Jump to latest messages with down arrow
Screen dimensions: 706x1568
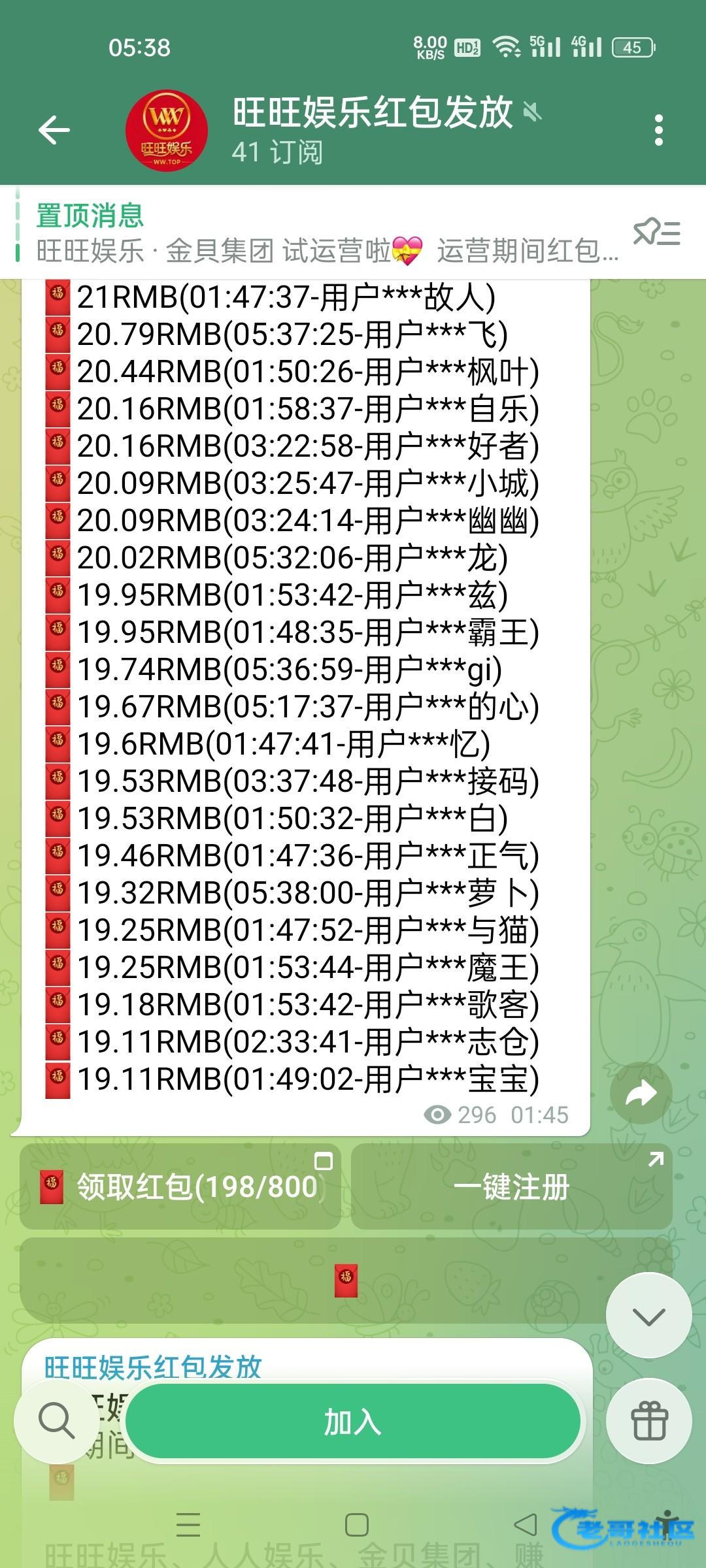(x=648, y=1316)
